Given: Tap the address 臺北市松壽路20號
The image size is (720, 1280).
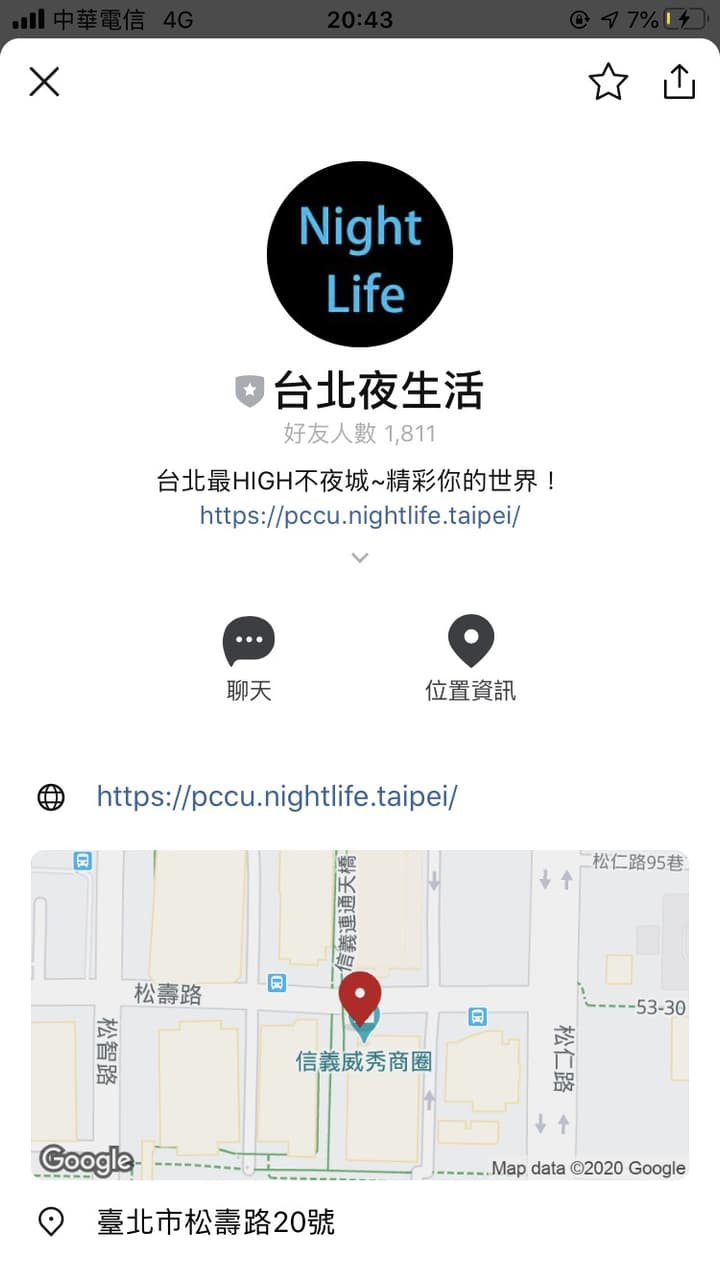Looking at the screenshot, I should coord(215,1221).
